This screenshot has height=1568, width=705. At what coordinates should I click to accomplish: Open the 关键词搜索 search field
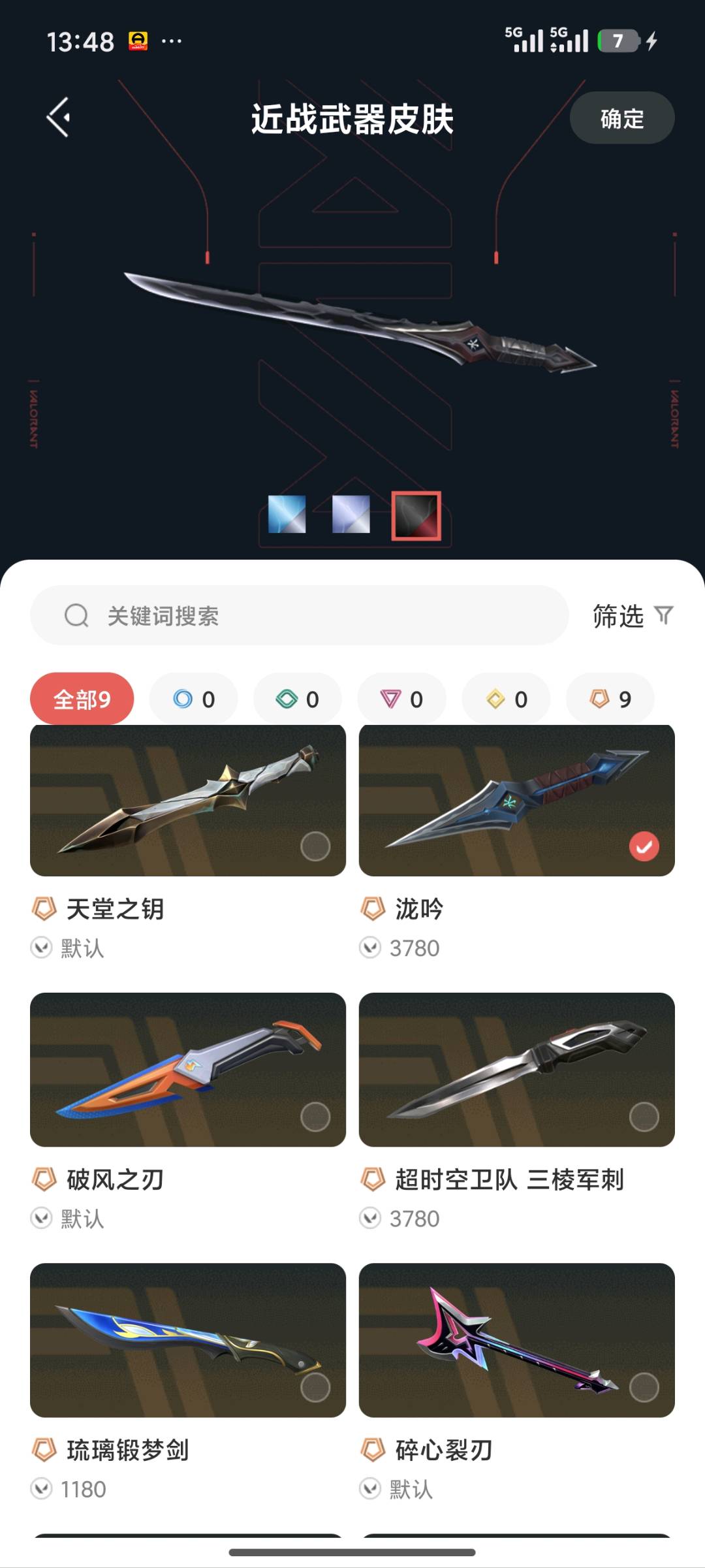(300, 615)
